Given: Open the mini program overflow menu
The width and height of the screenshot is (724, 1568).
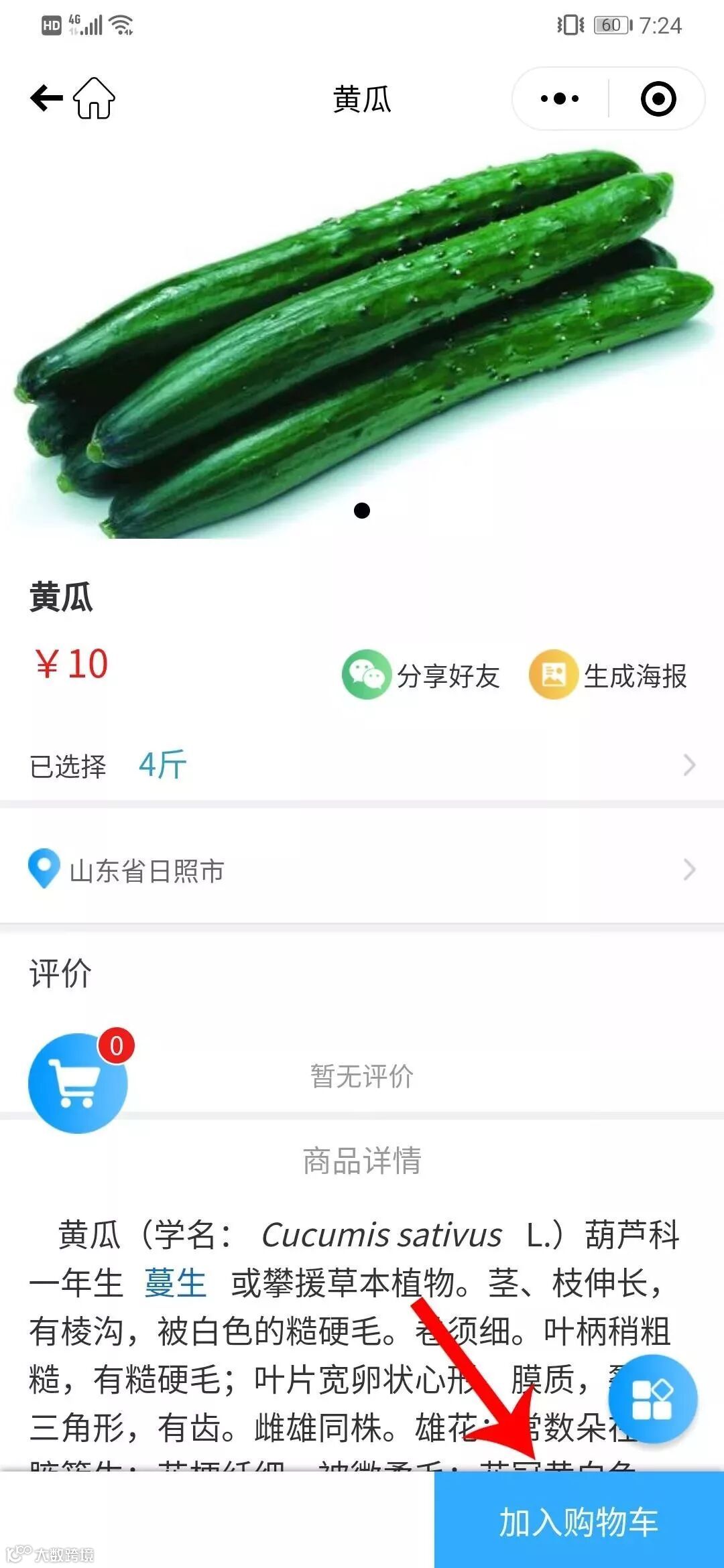Looking at the screenshot, I should (560, 99).
